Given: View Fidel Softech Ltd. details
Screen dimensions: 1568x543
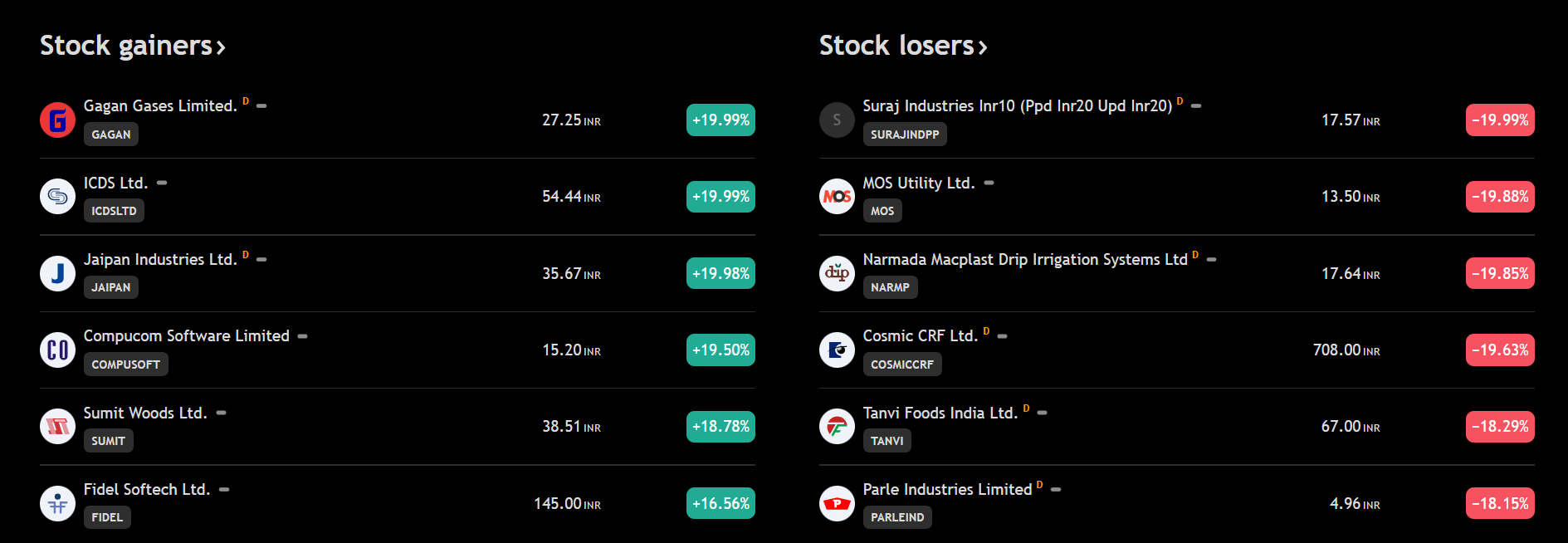Looking at the screenshot, I should tap(147, 490).
